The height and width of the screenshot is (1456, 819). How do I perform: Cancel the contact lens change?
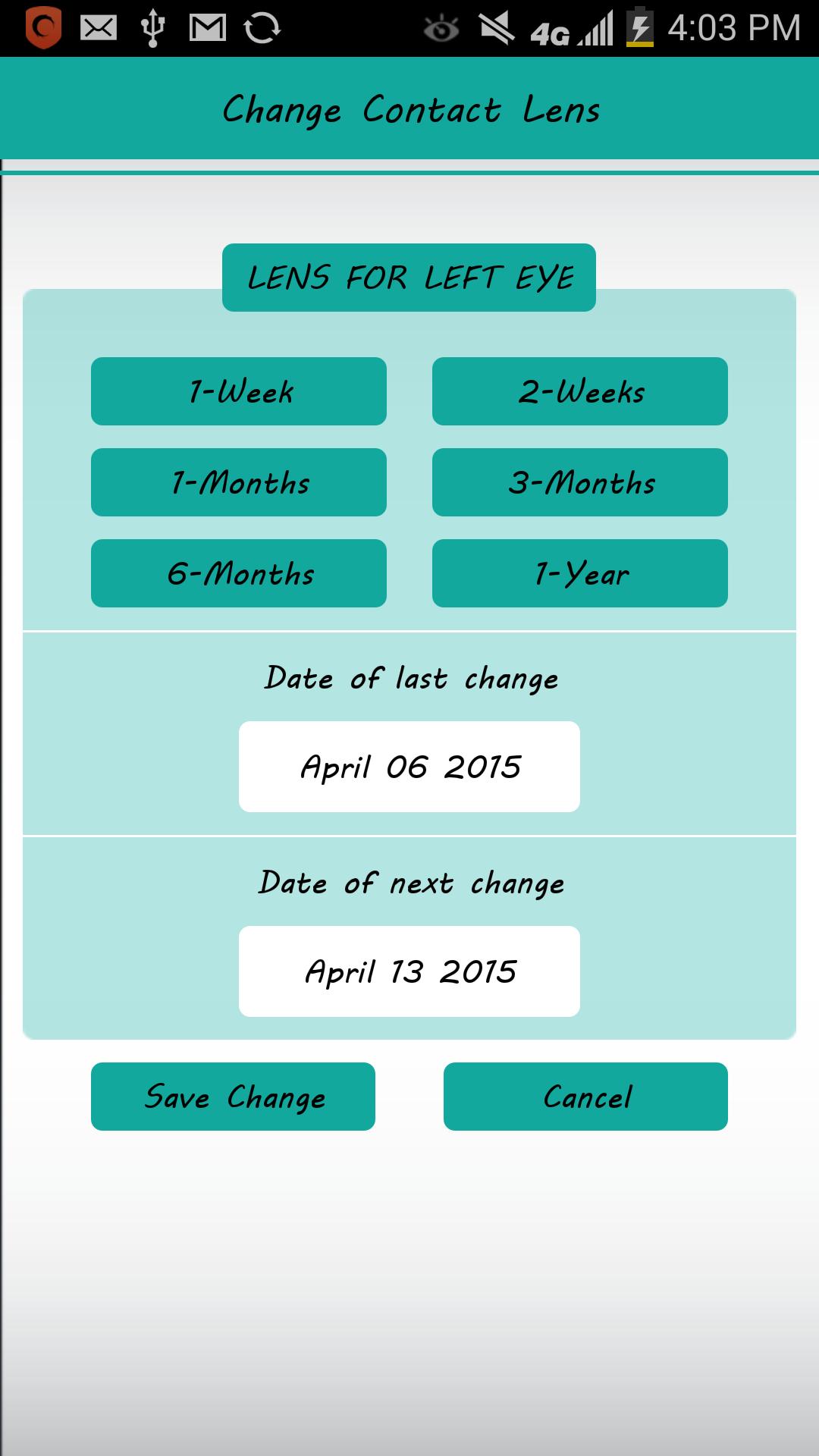coord(585,1097)
